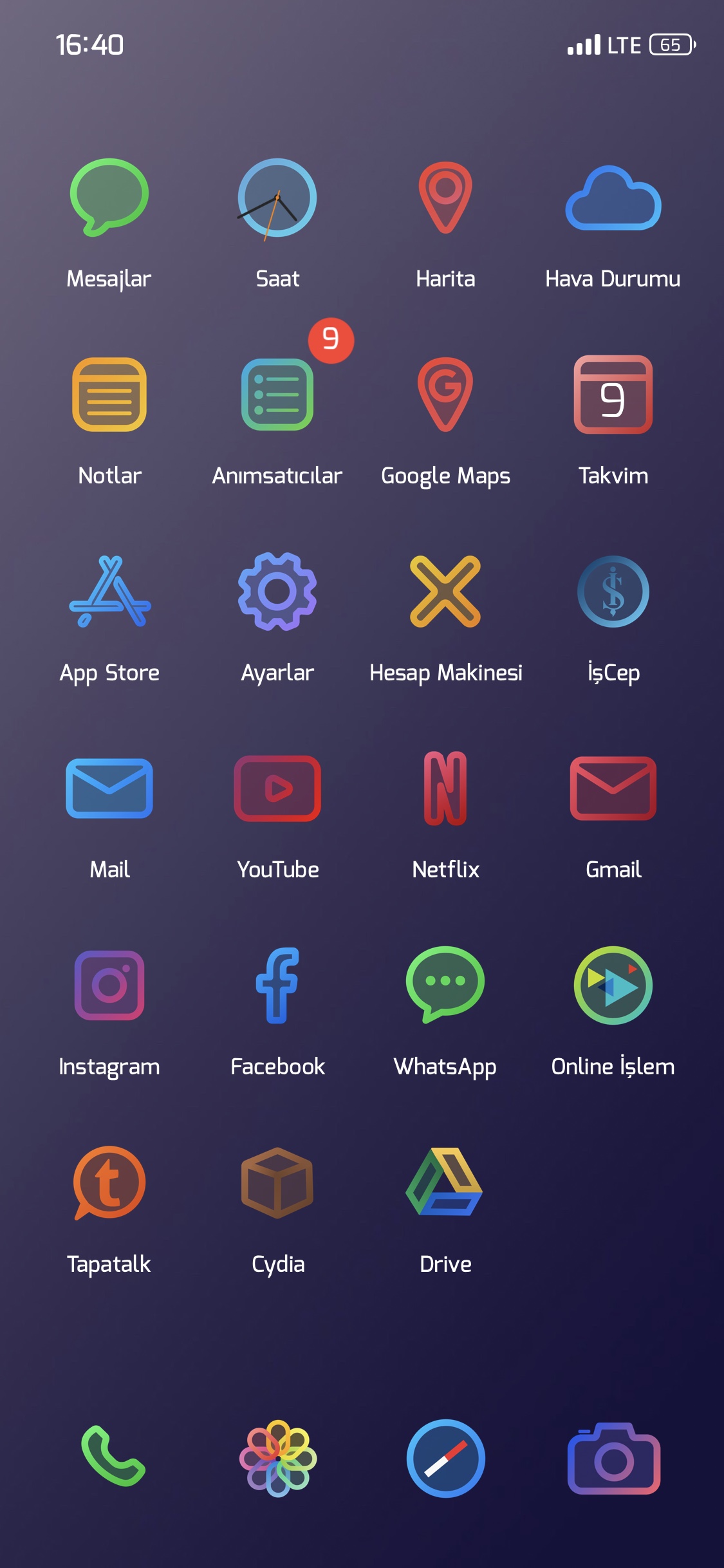Open the Notlar notes app
Viewport: 724px width, 1568px height.
(x=109, y=395)
